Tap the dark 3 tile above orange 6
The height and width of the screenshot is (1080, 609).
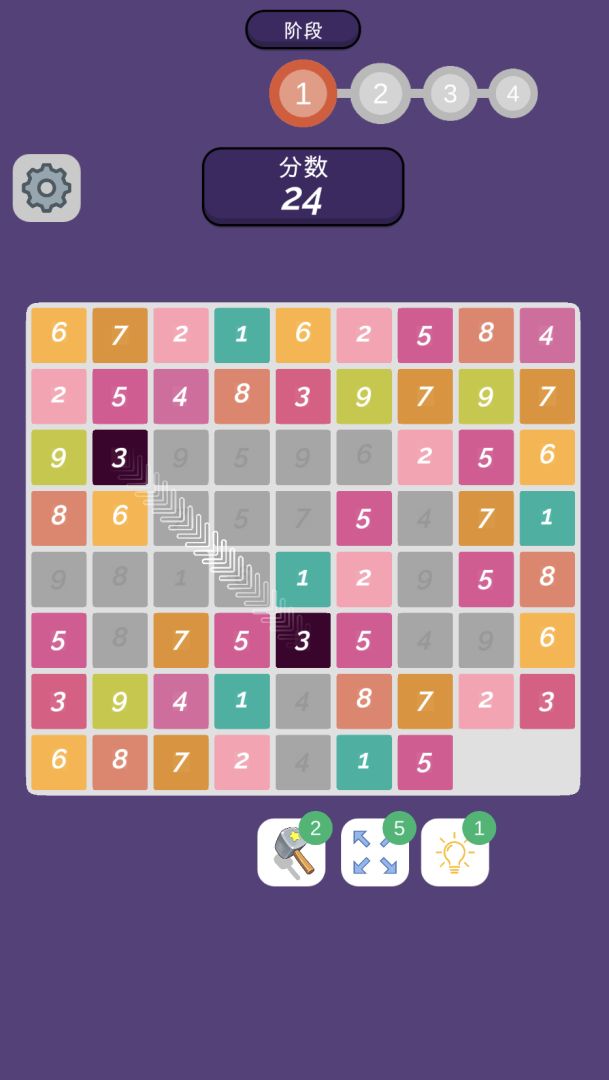click(x=120, y=458)
